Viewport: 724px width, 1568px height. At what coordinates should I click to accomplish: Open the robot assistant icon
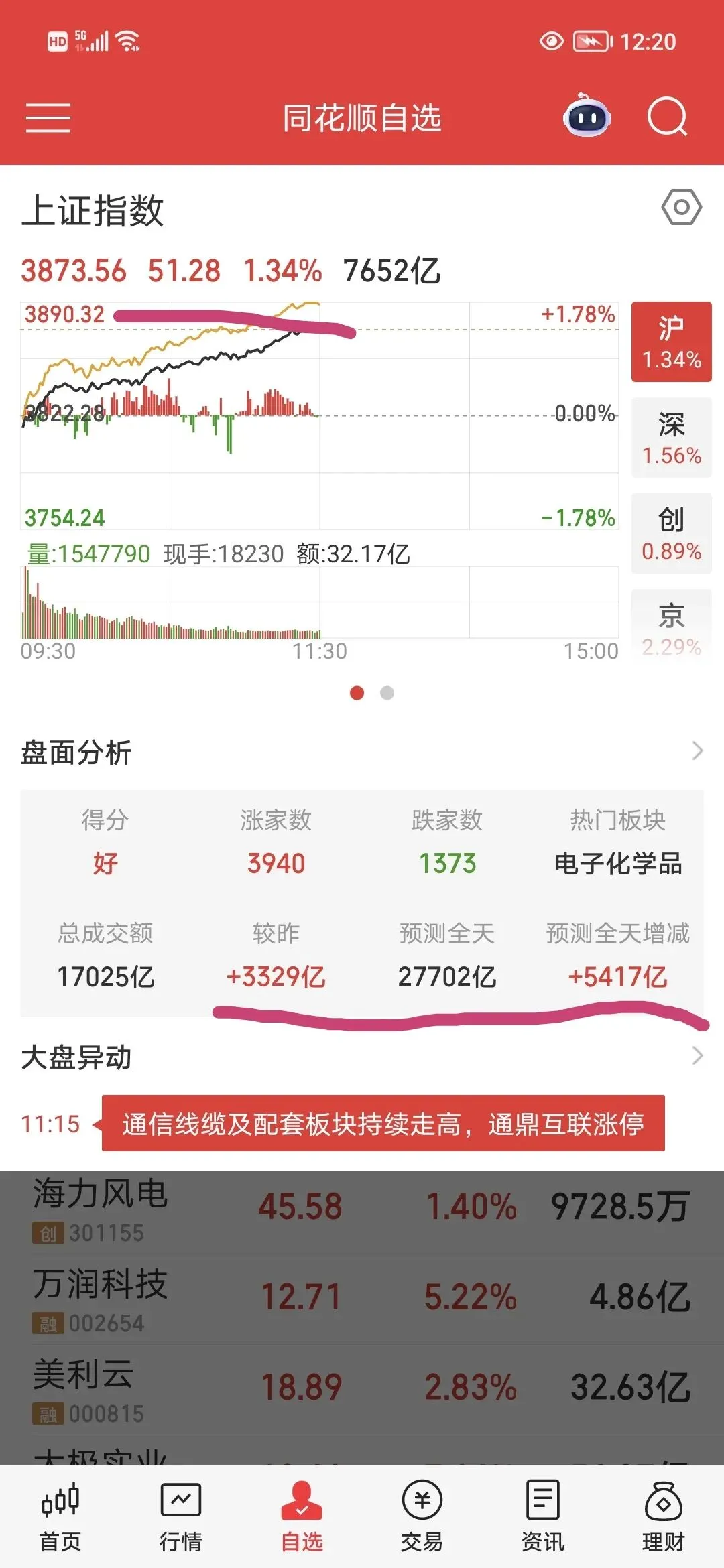(x=587, y=117)
